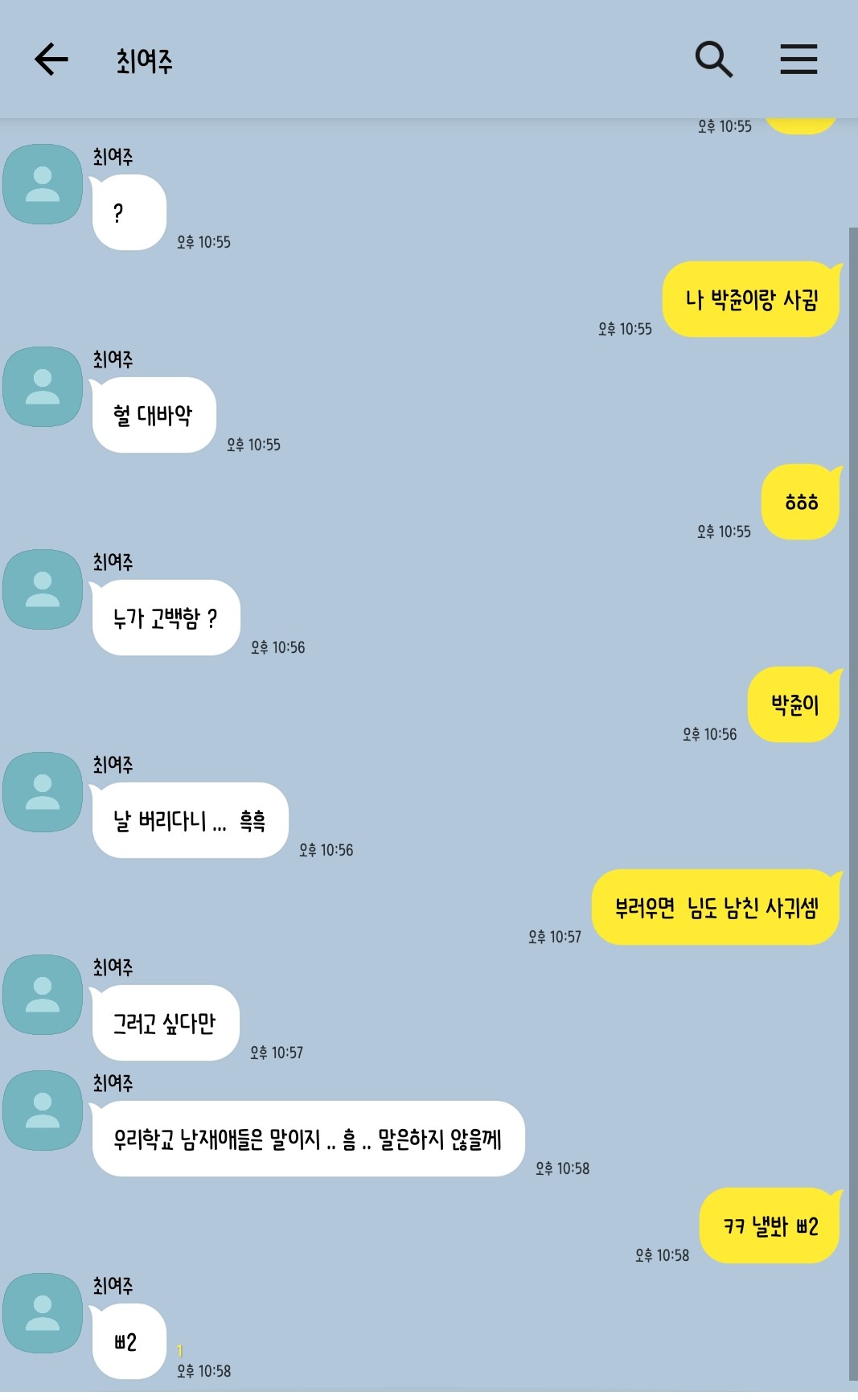The width and height of the screenshot is (858, 1400).
Task: Tap 최여주's avatar next to "누가 고백함 ?"
Action: pyautogui.click(x=43, y=589)
